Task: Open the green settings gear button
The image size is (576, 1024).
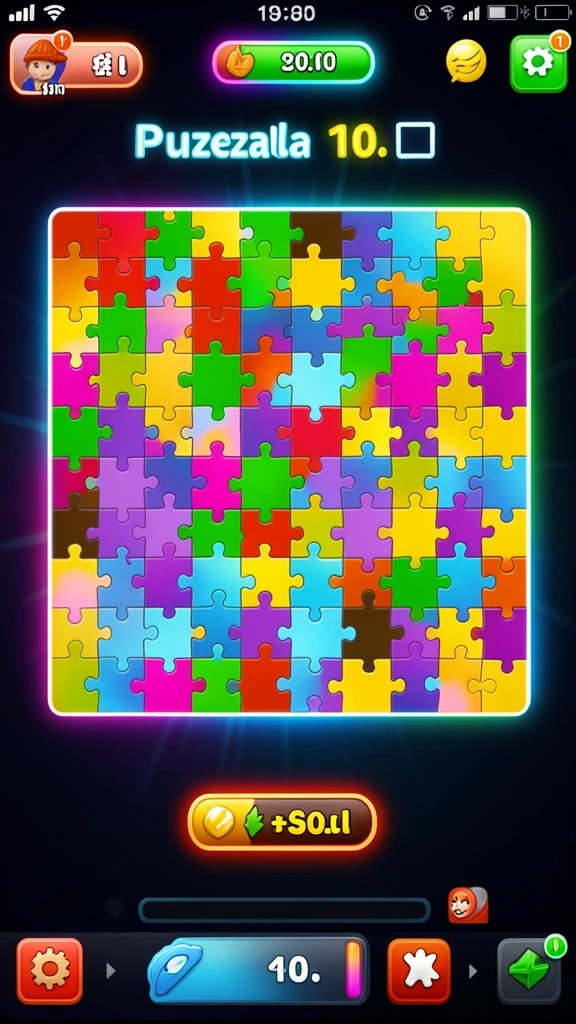Action: tap(538, 63)
